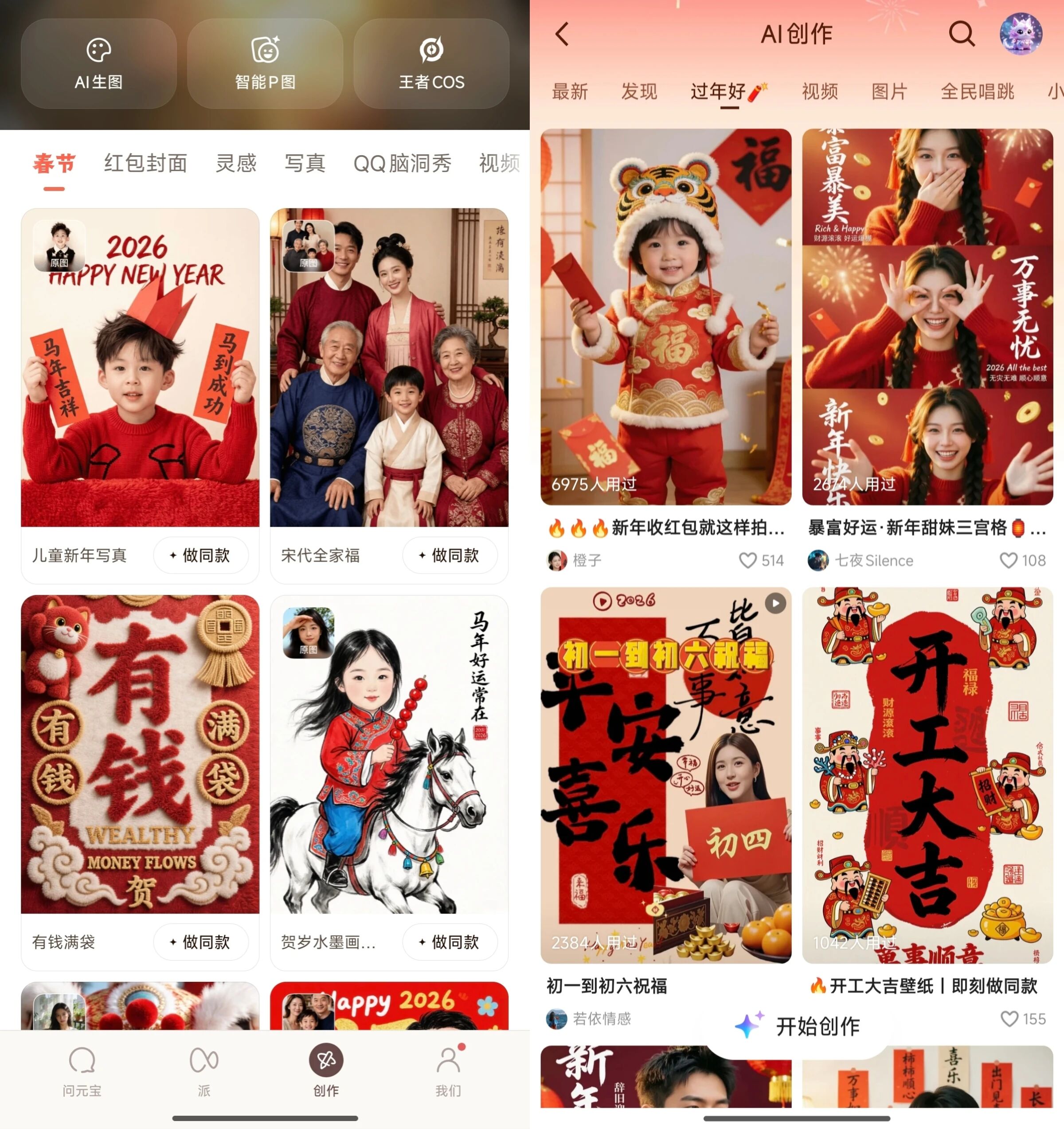Go to the 问元宝 tab

click(82, 1070)
